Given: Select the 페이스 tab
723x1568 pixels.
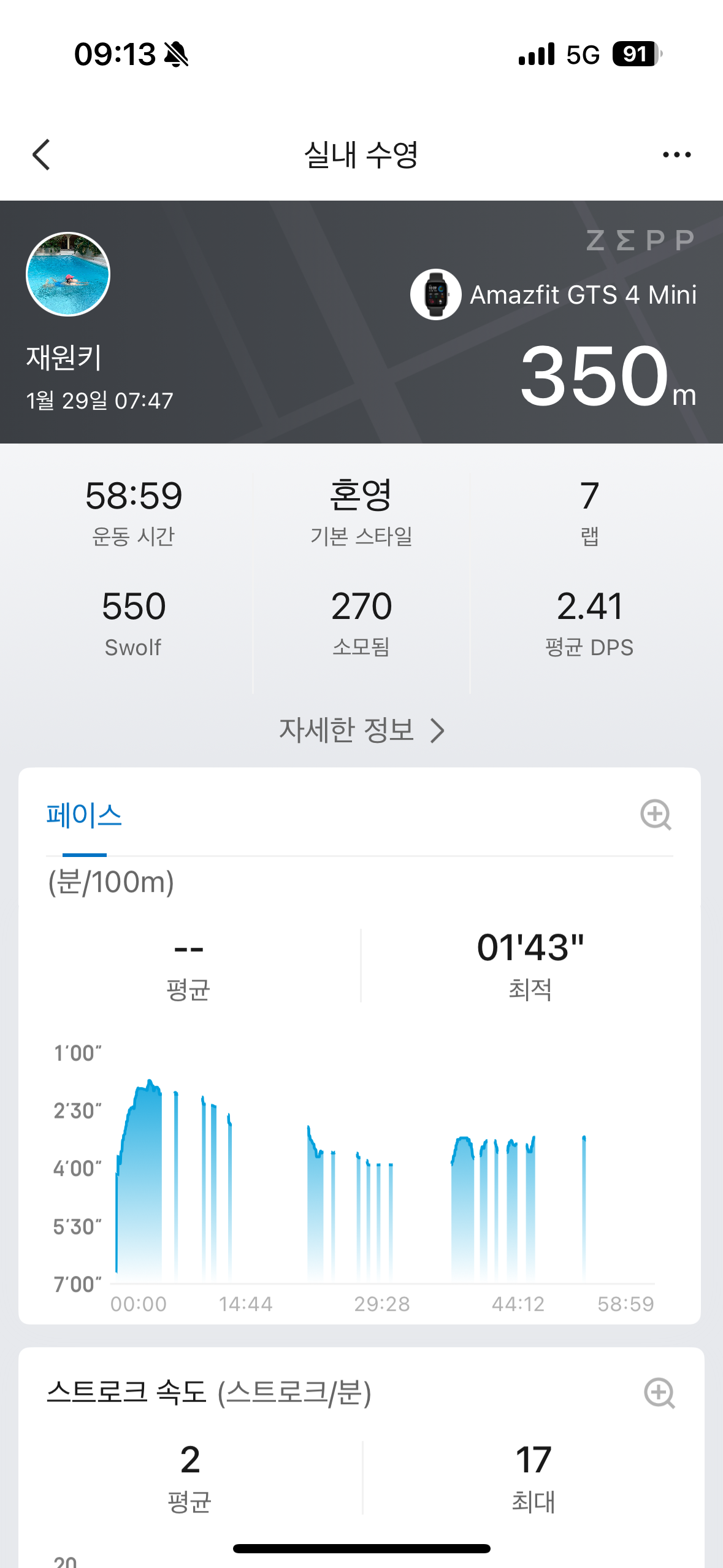Looking at the screenshot, I should [x=85, y=816].
